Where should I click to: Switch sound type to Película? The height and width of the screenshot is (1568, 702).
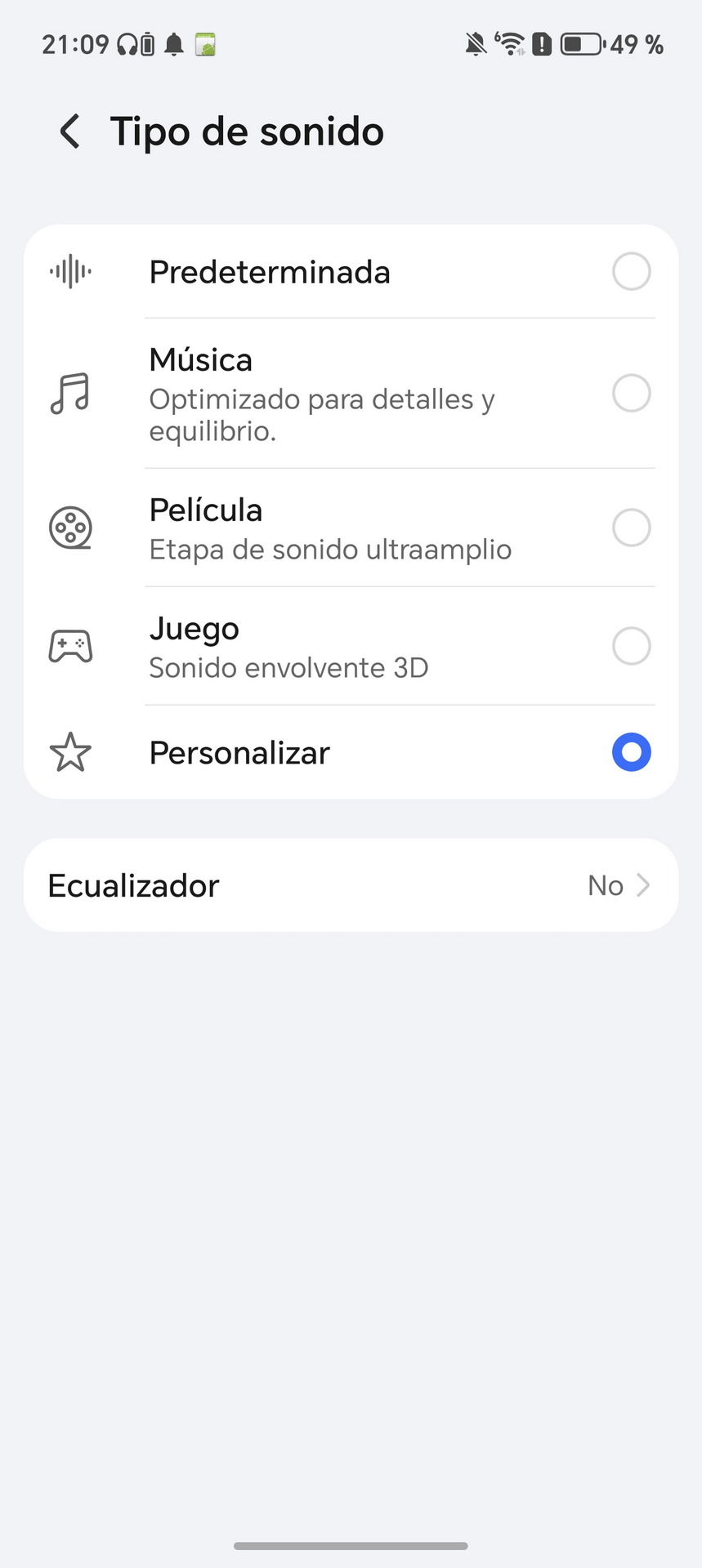coord(631,528)
